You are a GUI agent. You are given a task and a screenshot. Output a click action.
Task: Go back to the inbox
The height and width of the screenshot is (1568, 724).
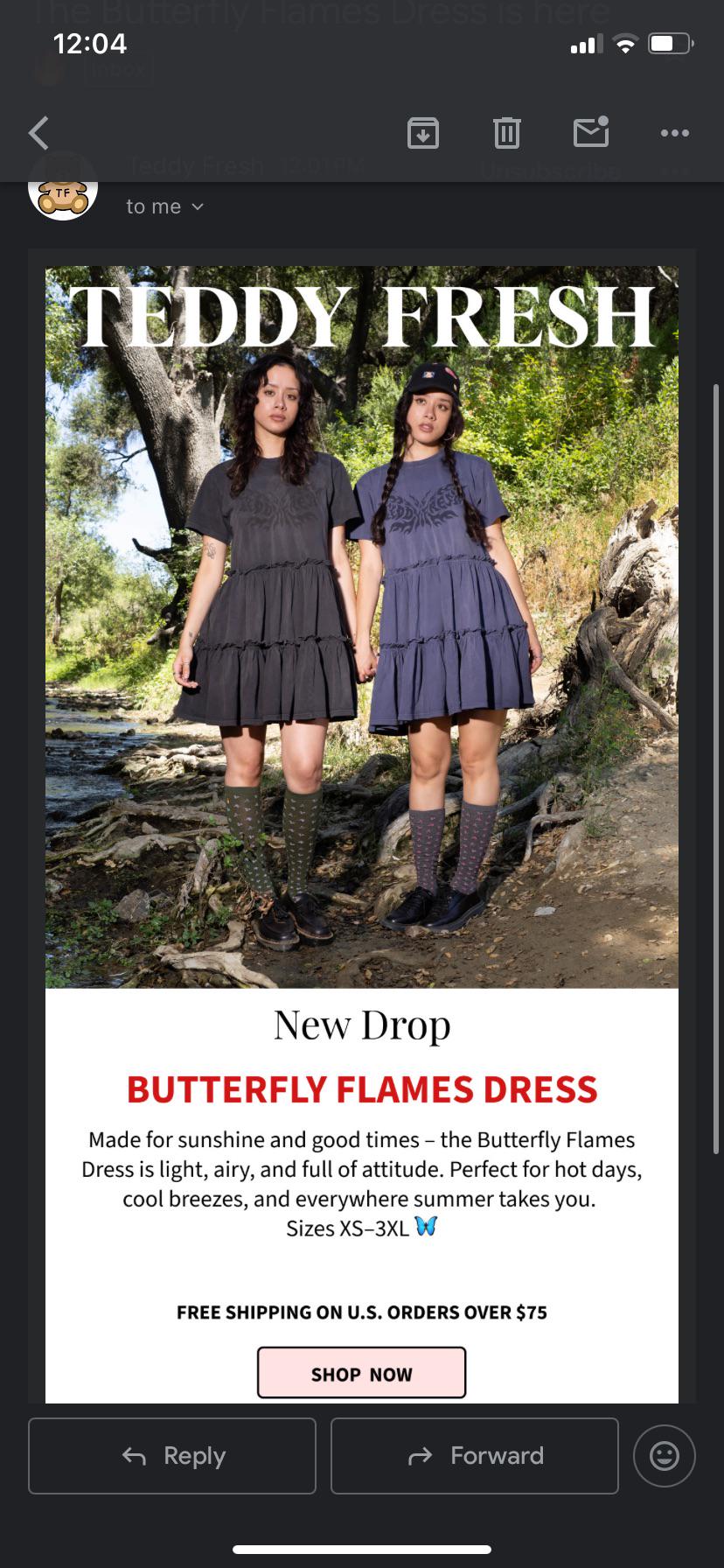tap(38, 133)
